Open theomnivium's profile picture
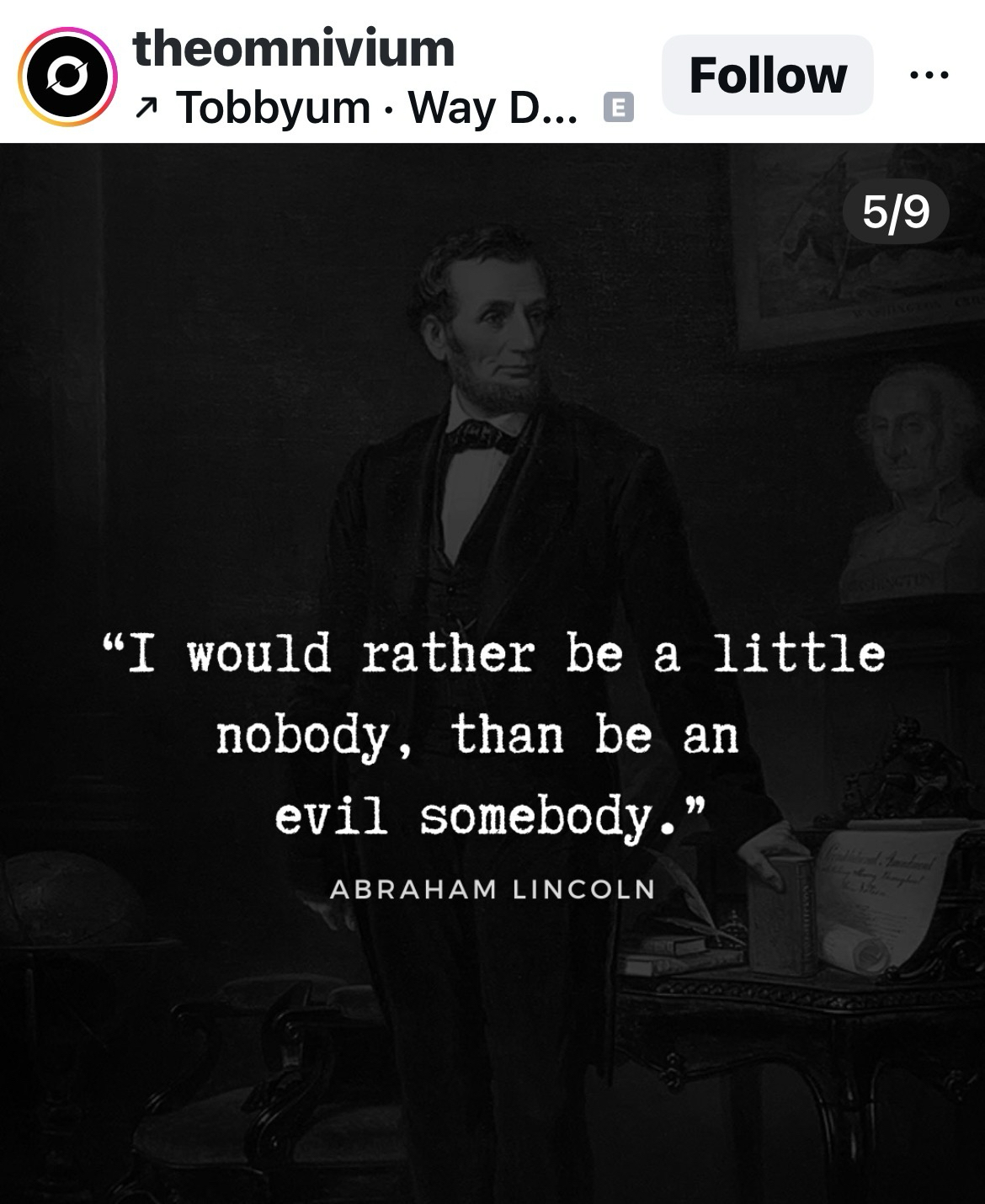The height and width of the screenshot is (1204, 985). 67,76
